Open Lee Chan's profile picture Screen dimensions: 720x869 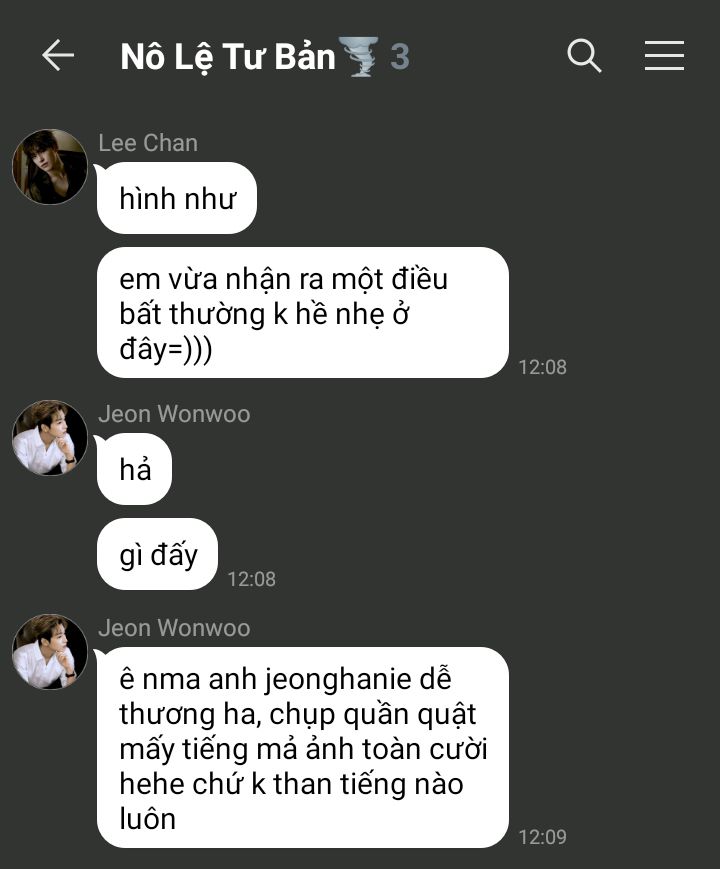click(x=50, y=167)
